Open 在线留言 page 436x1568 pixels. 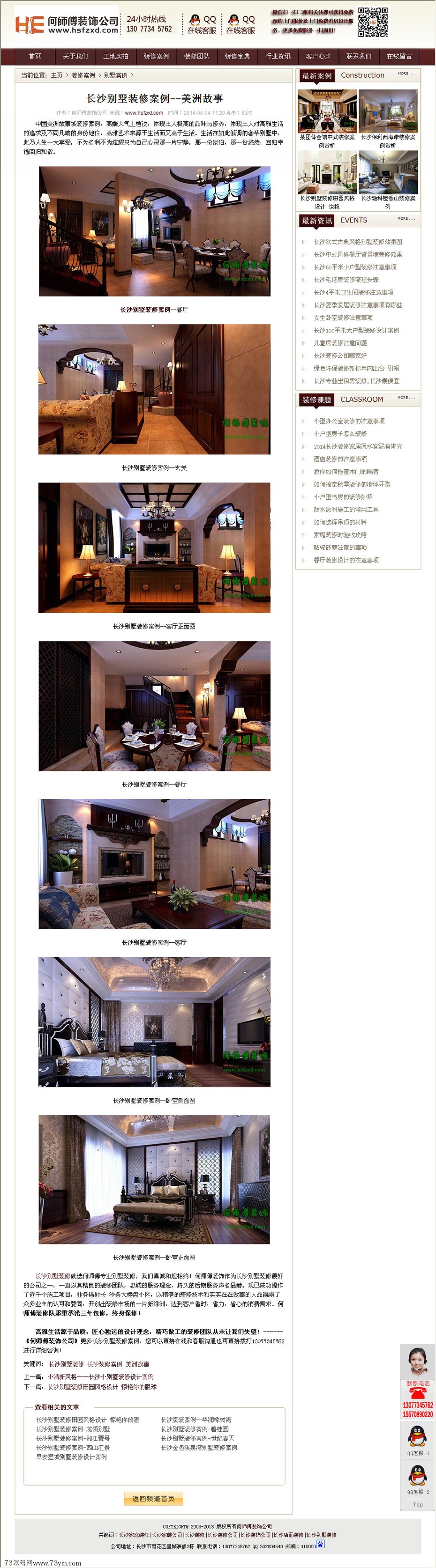pyautogui.click(x=399, y=56)
